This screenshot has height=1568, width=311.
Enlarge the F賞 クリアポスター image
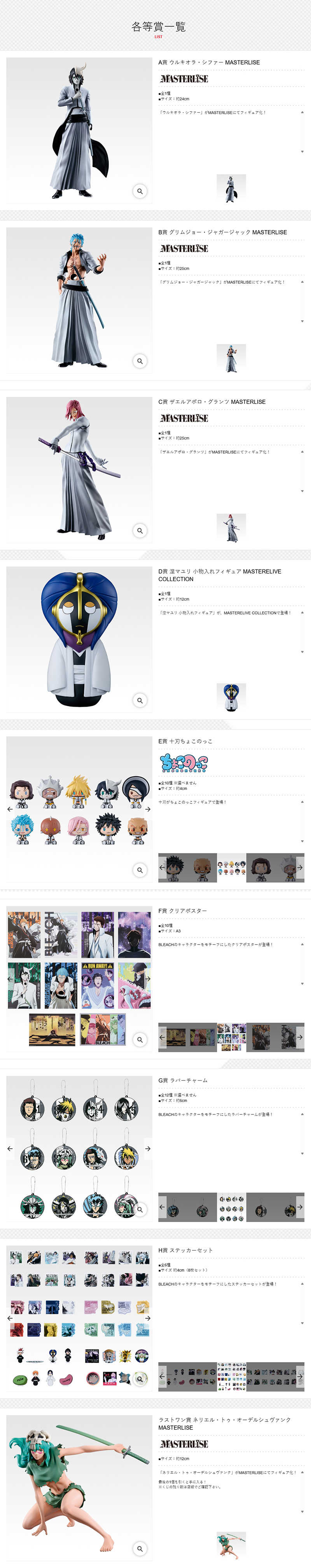click(140, 1040)
